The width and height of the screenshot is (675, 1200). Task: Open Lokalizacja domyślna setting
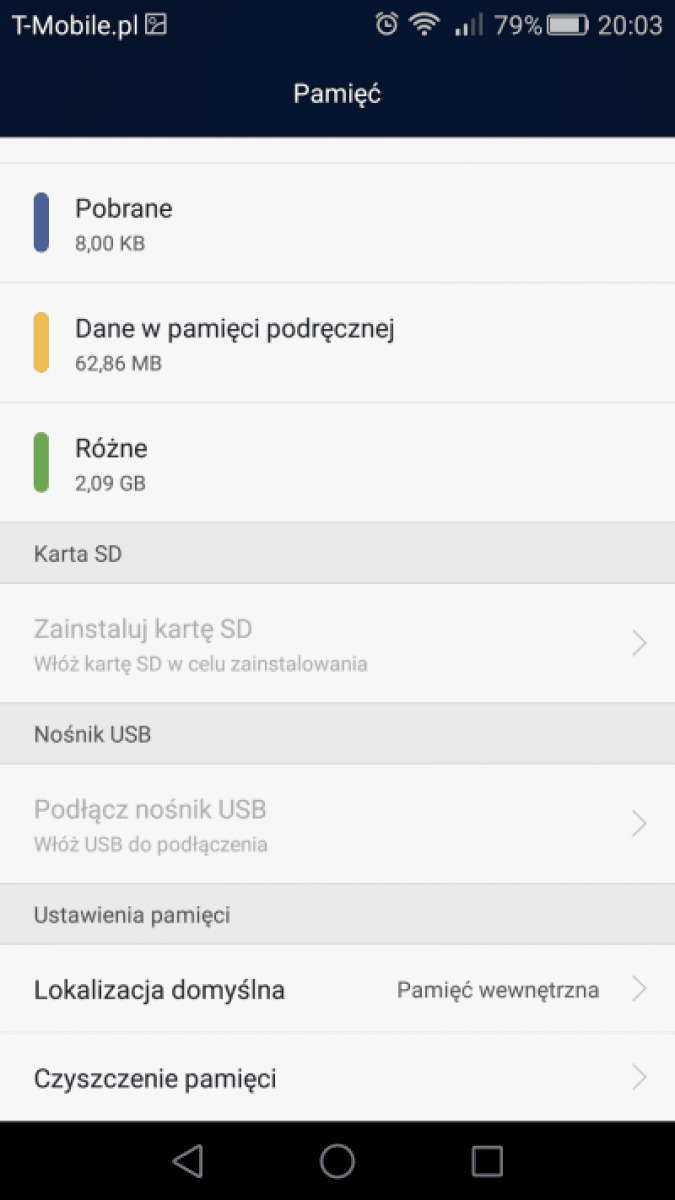click(337, 990)
